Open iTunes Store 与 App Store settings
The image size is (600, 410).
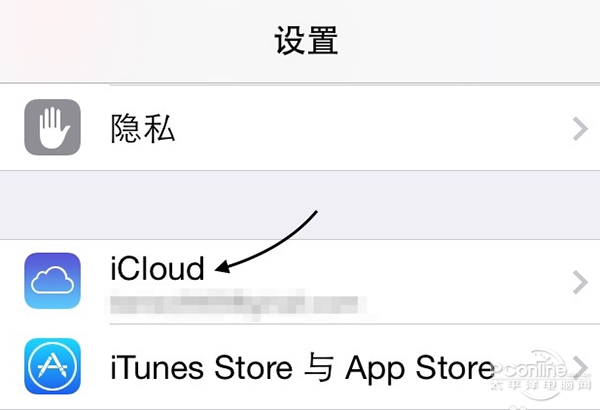[x=300, y=367]
